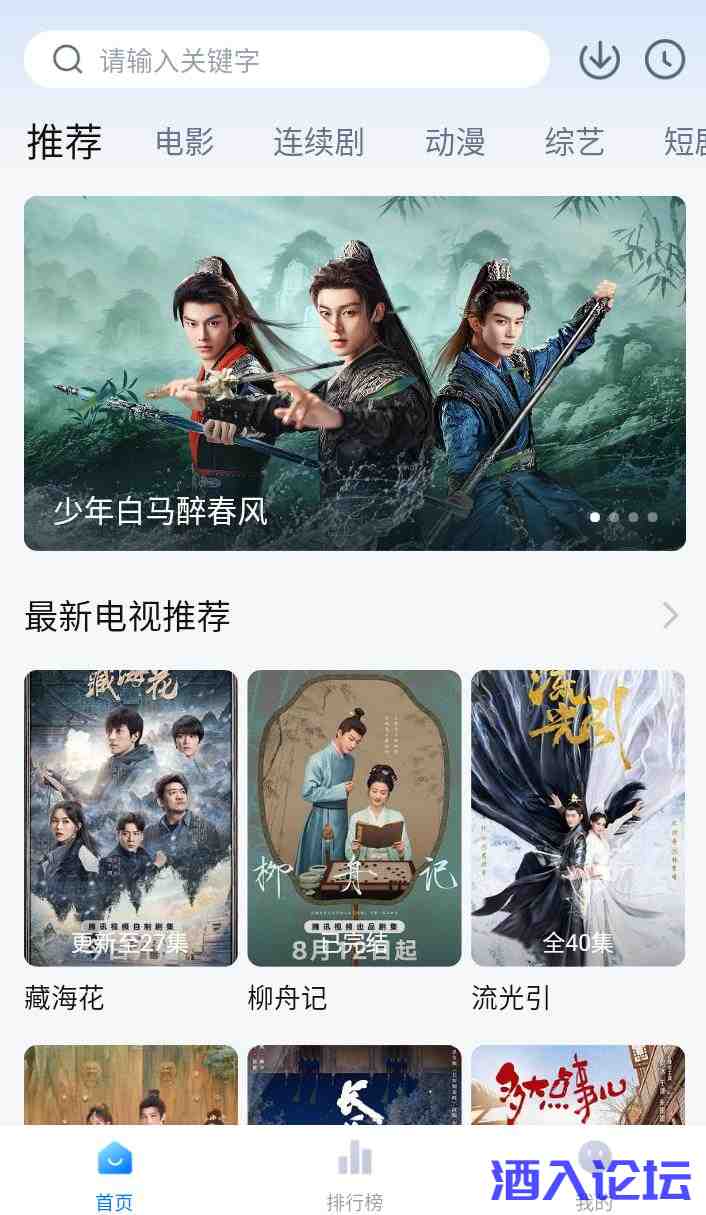Screen dimensions: 706x1215
Task: Select the 动漫 category tab
Action: pos(455,142)
